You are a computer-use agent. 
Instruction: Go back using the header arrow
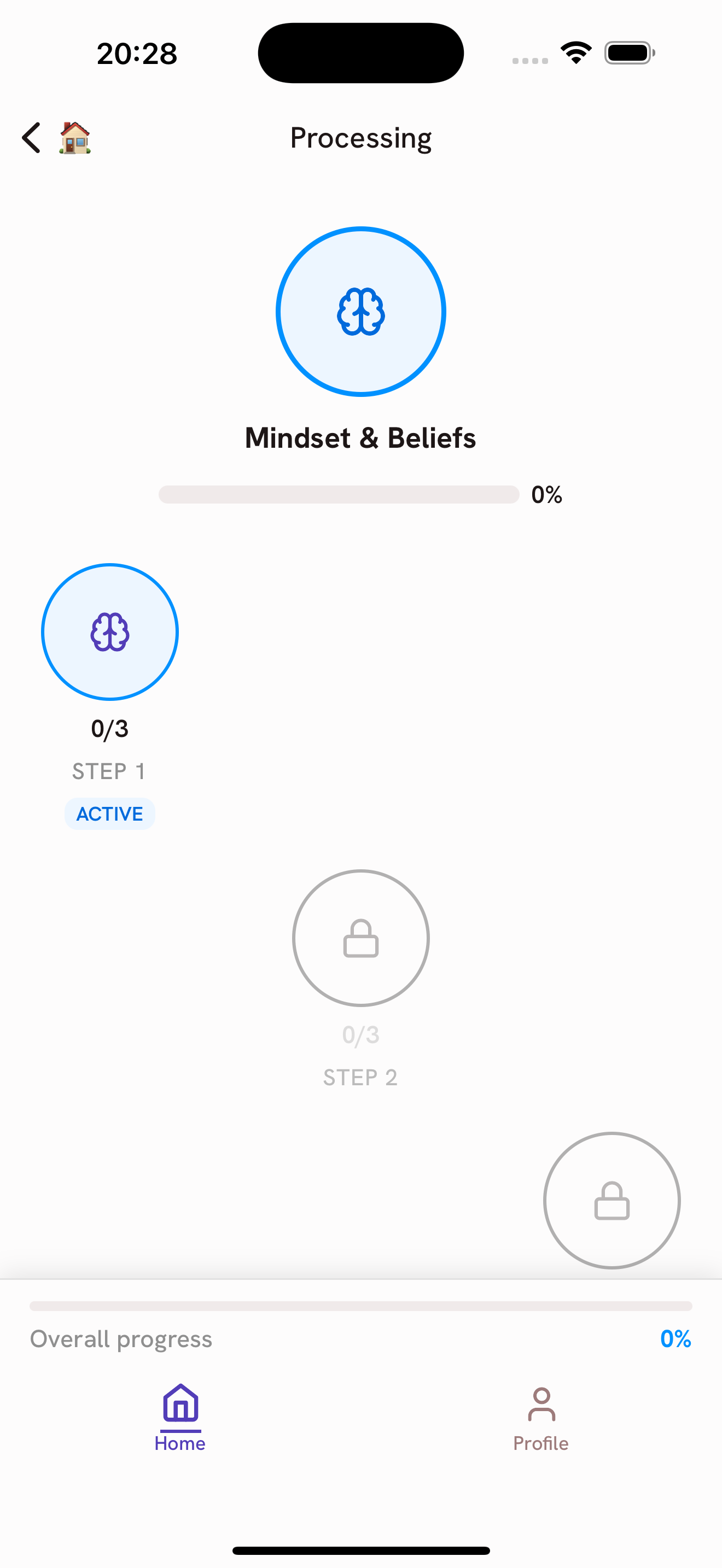click(32, 138)
